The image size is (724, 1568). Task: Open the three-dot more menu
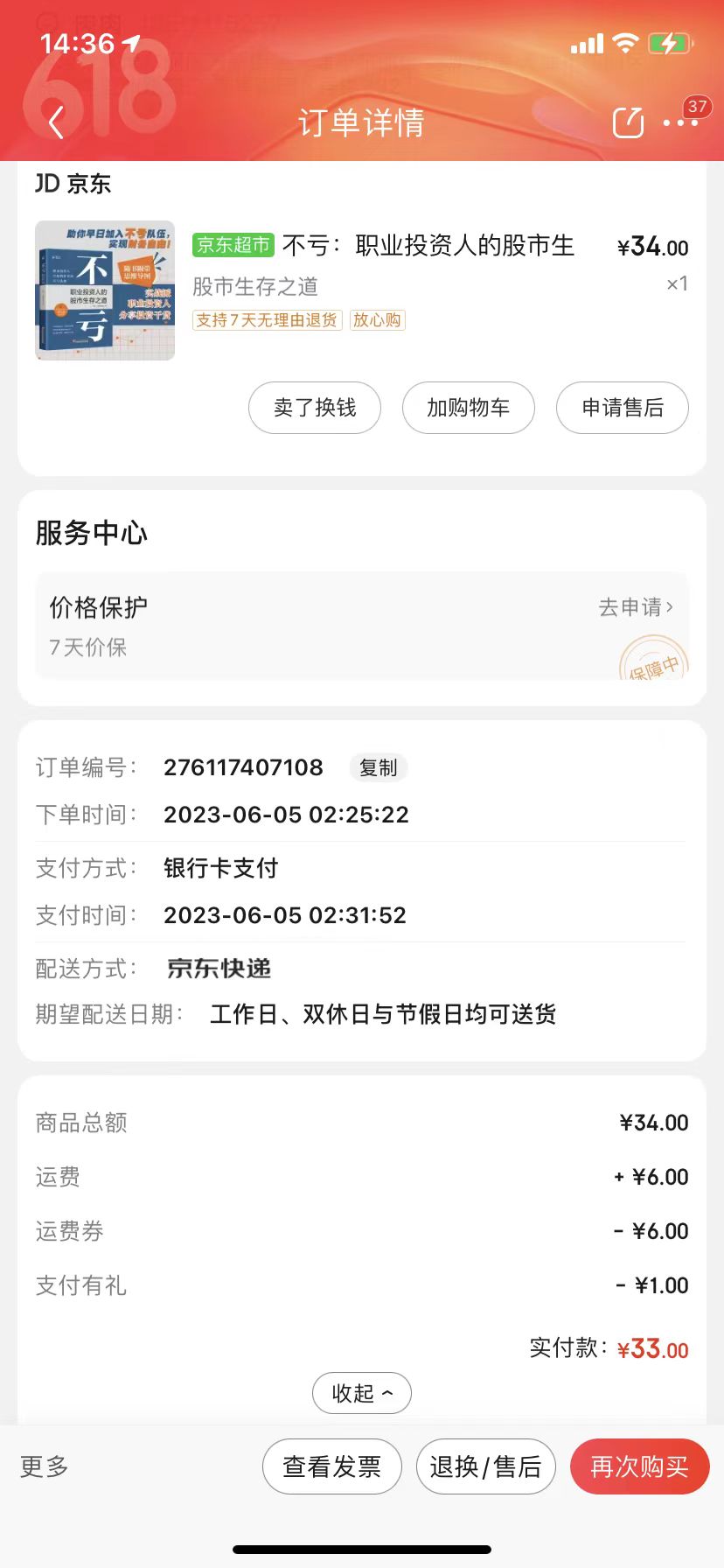click(x=680, y=122)
